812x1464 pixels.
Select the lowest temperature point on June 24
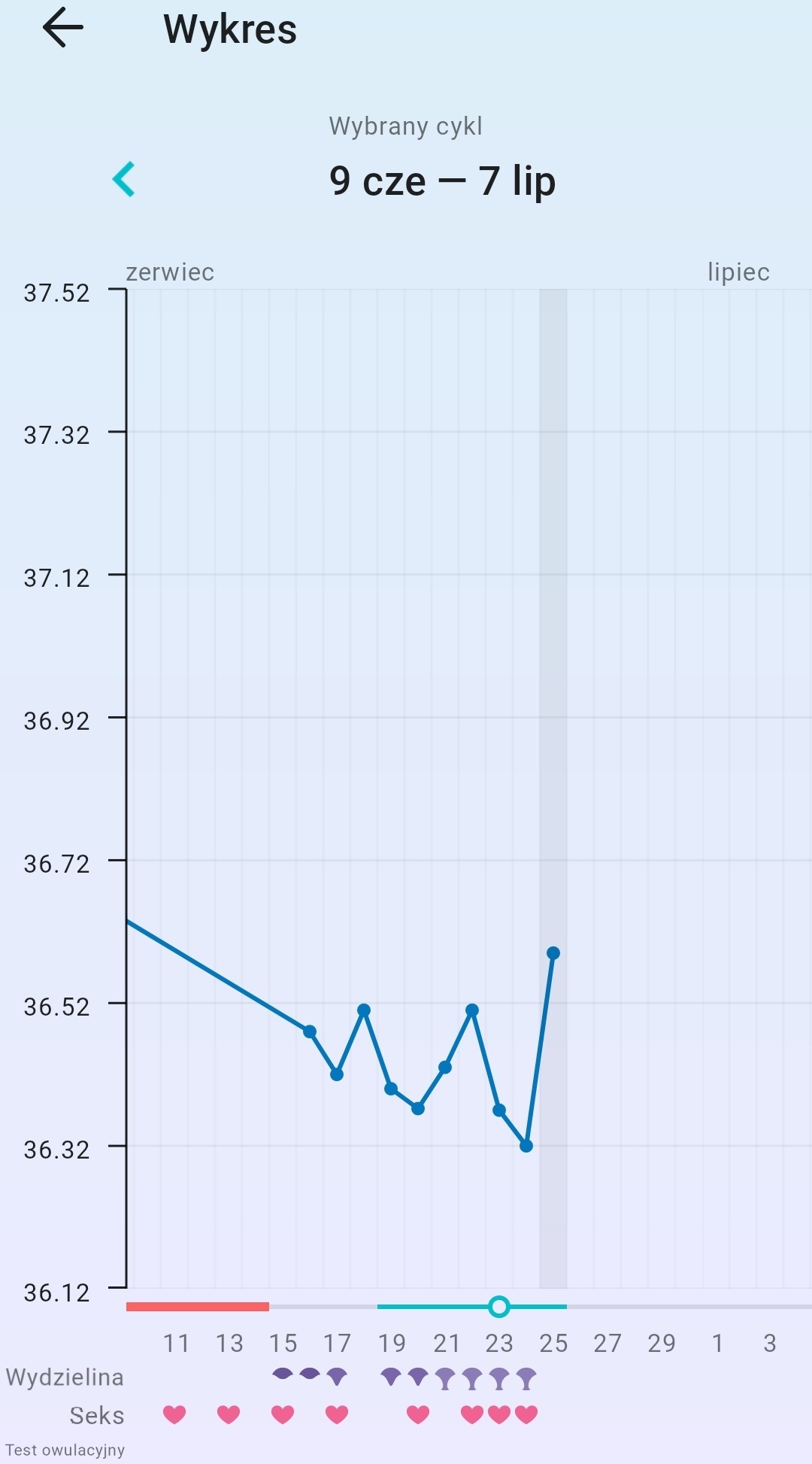(526, 1146)
